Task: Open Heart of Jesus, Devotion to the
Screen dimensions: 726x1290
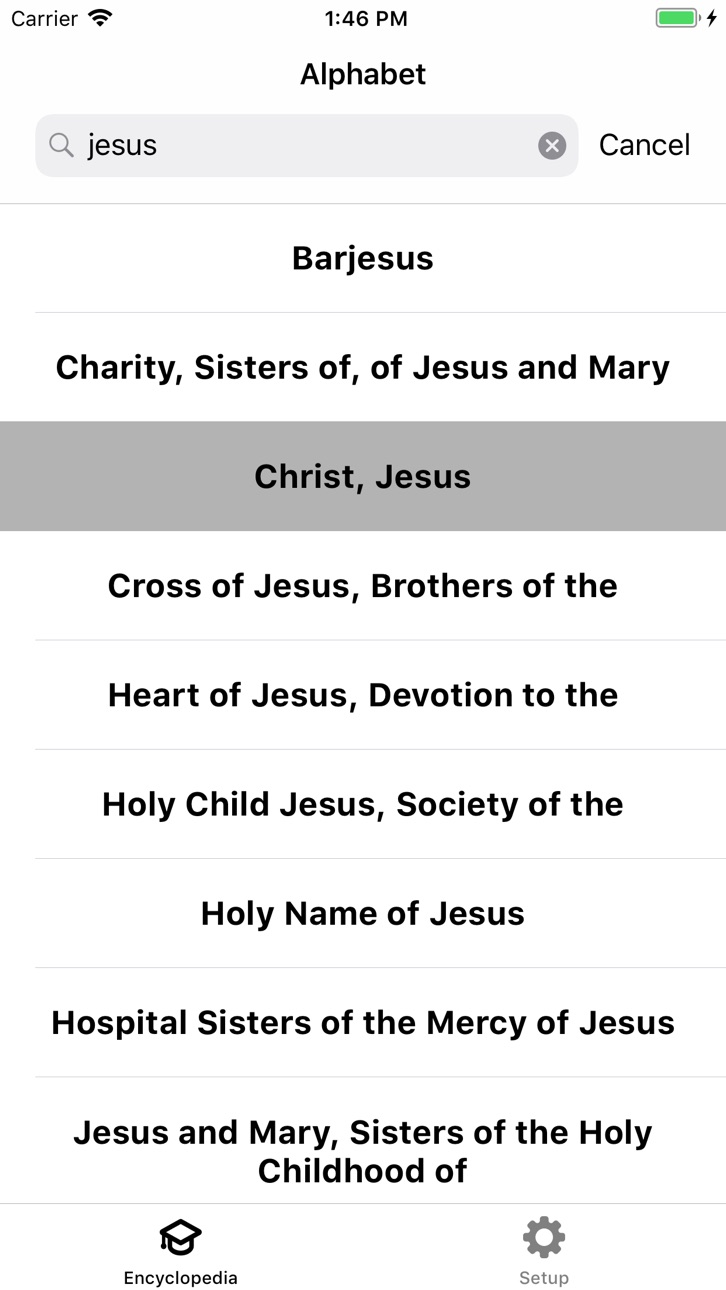Action: click(363, 694)
